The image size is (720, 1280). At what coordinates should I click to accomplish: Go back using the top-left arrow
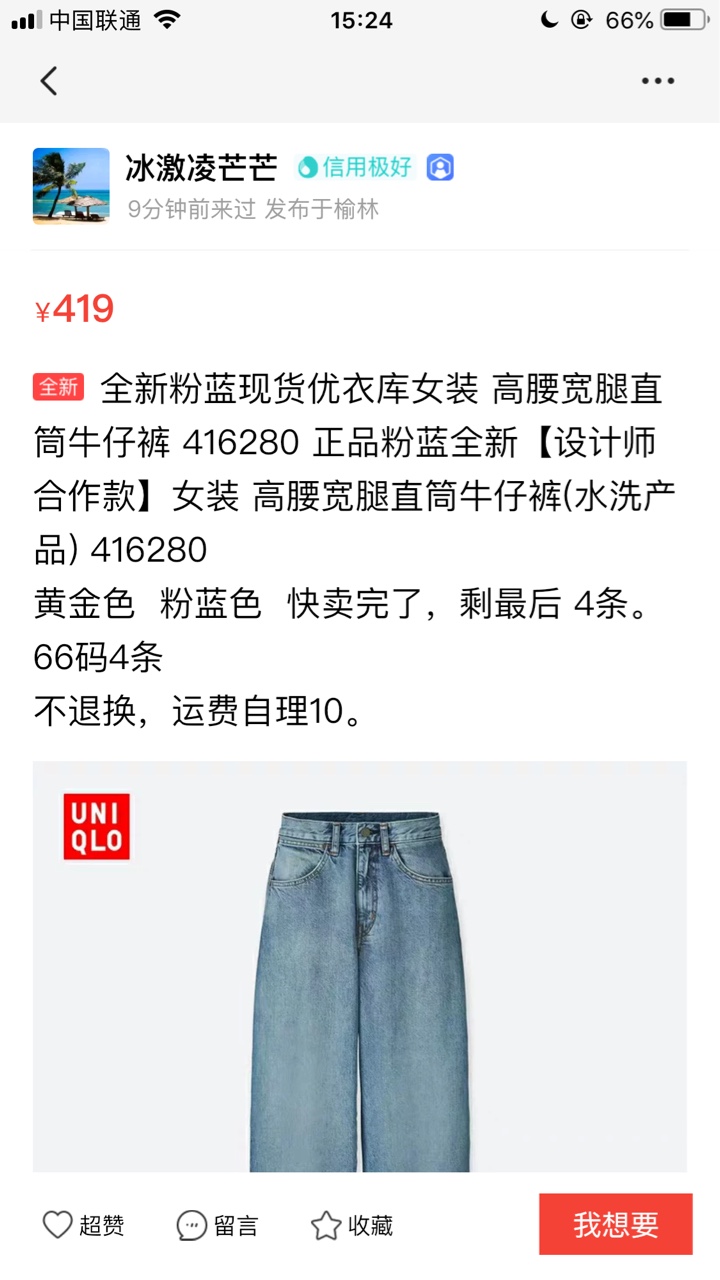[49, 81]
